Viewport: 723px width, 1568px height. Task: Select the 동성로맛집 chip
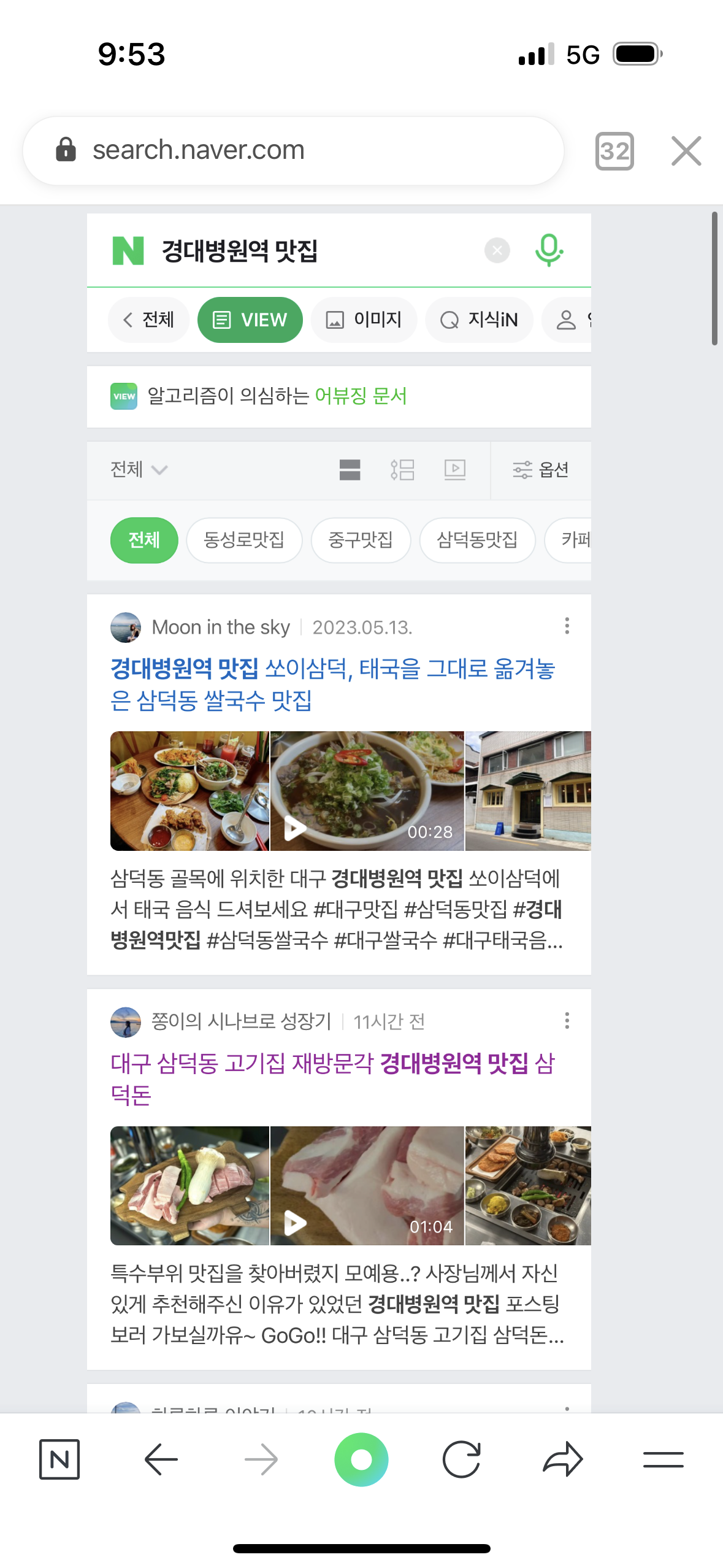[x=244, y=540]
